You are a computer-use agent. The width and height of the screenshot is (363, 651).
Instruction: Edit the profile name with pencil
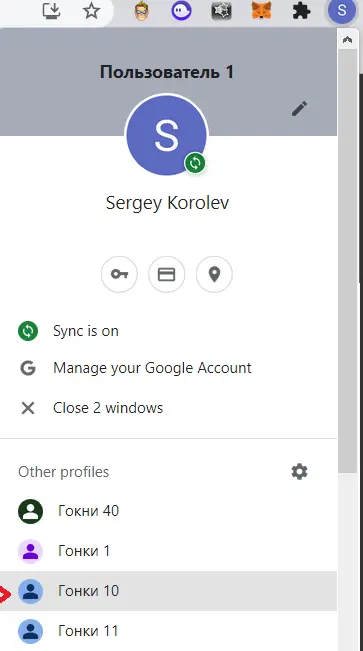[299, 109]
